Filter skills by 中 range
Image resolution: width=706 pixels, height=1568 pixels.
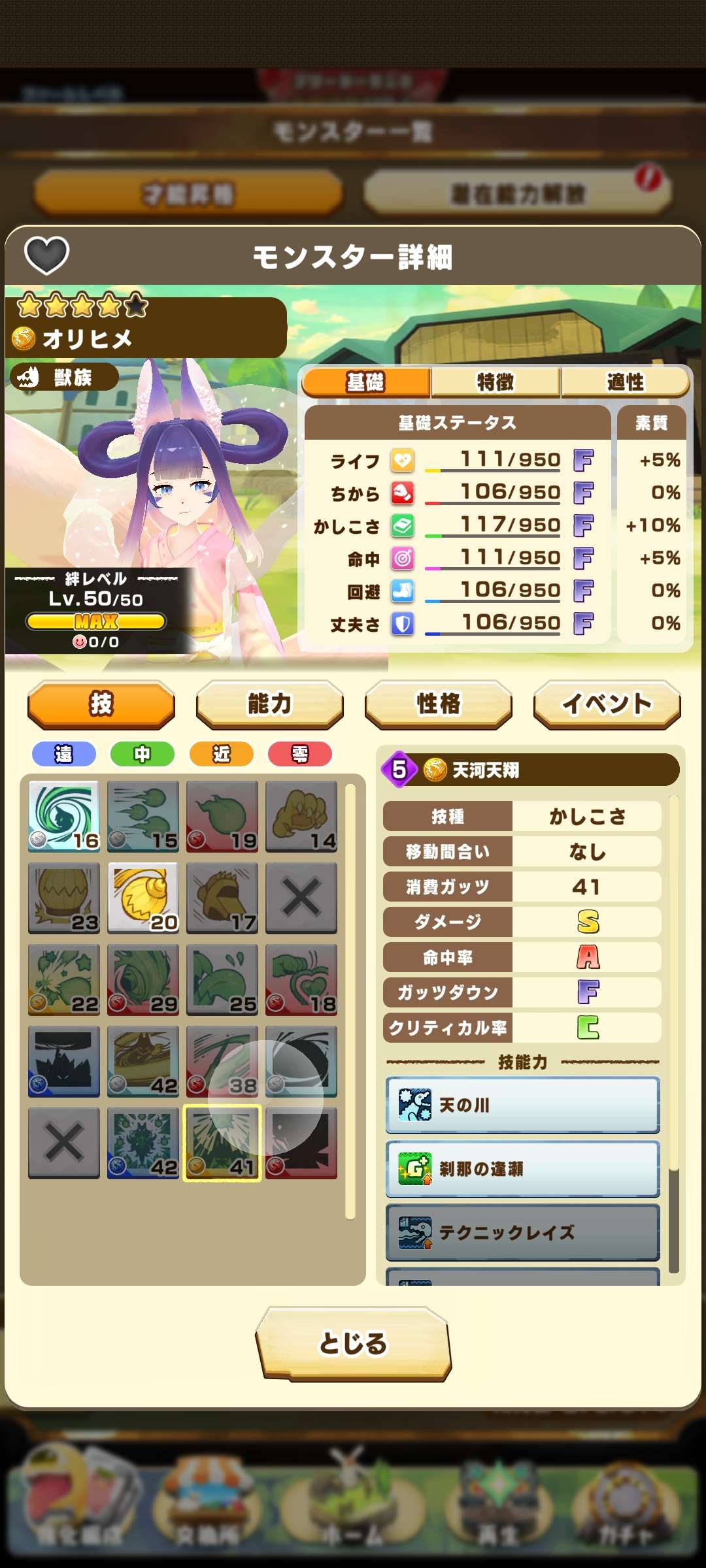(x=143, y=754)
